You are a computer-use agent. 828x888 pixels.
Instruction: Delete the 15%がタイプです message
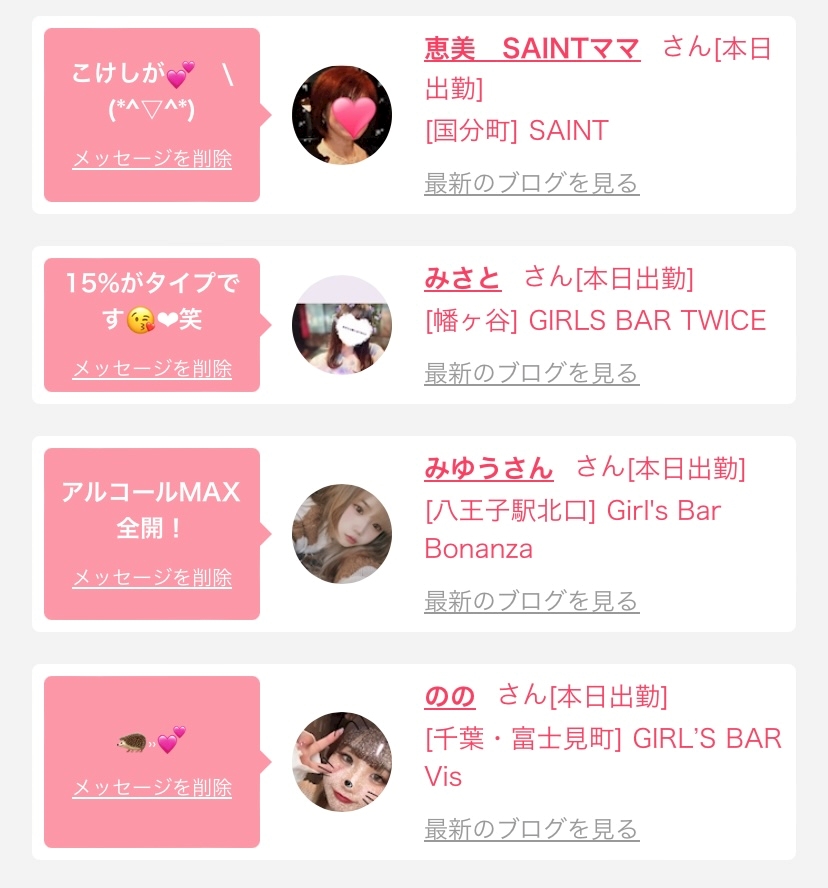pos(152,369)
